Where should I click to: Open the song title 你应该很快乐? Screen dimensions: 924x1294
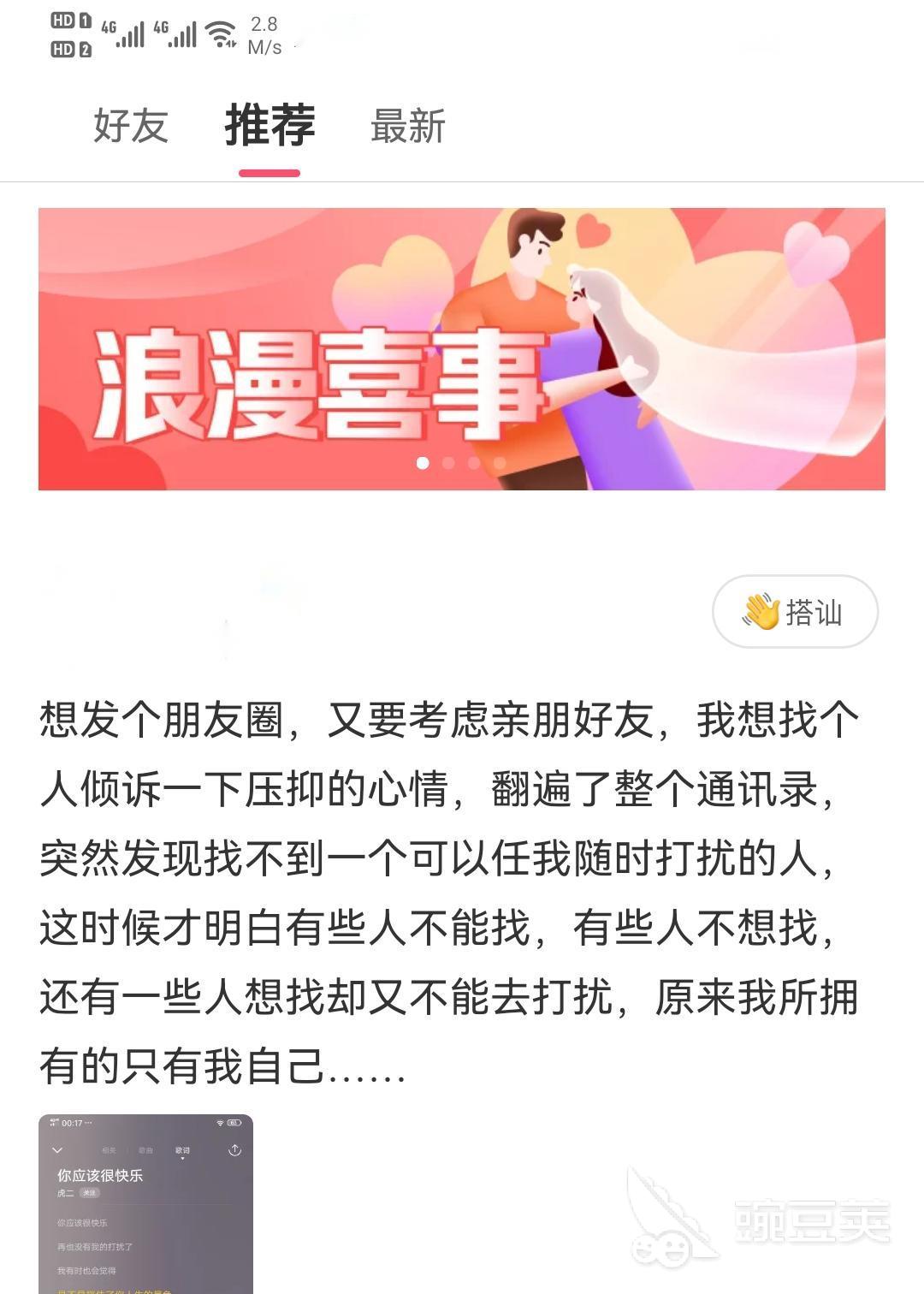click(x=99, y=1175)
